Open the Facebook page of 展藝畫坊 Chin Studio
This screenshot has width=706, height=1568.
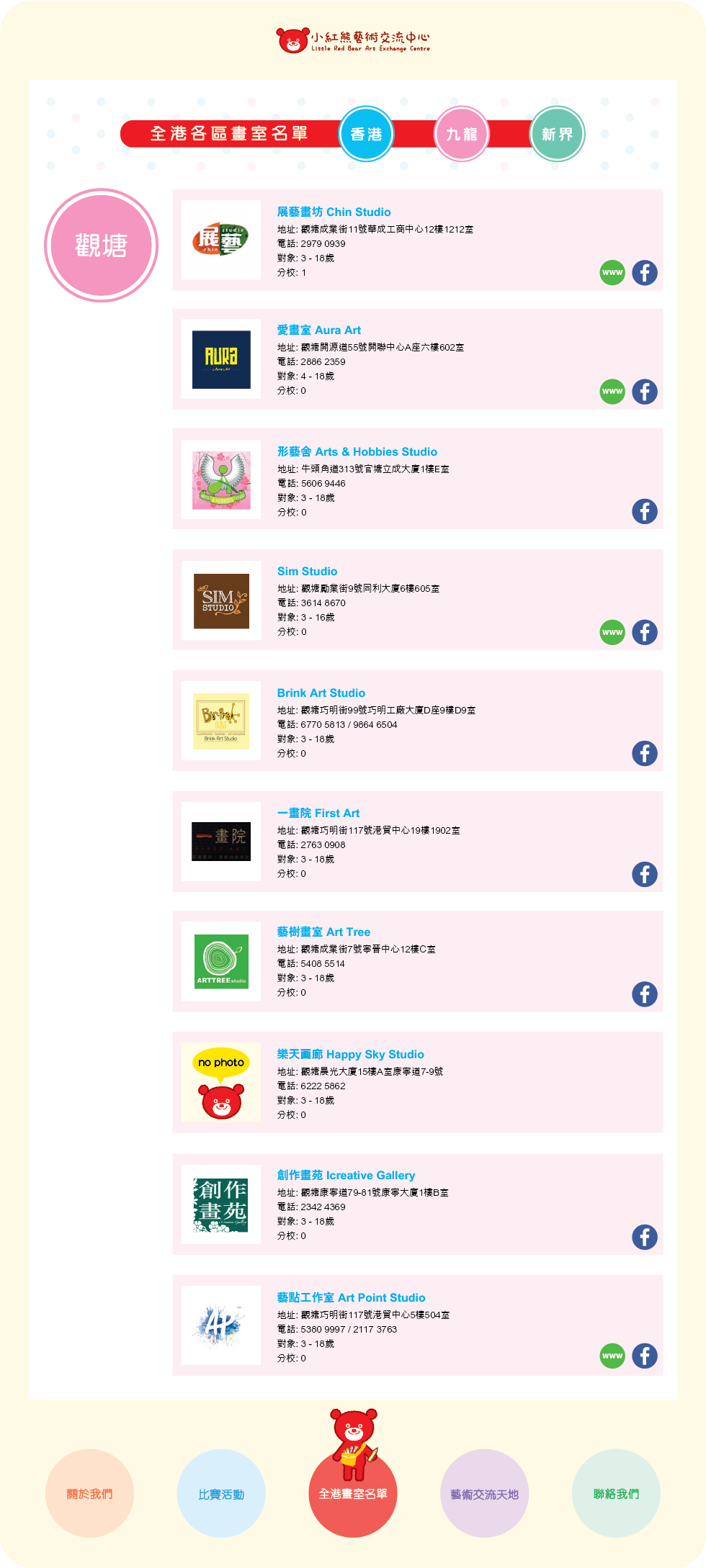pos(645,273)
